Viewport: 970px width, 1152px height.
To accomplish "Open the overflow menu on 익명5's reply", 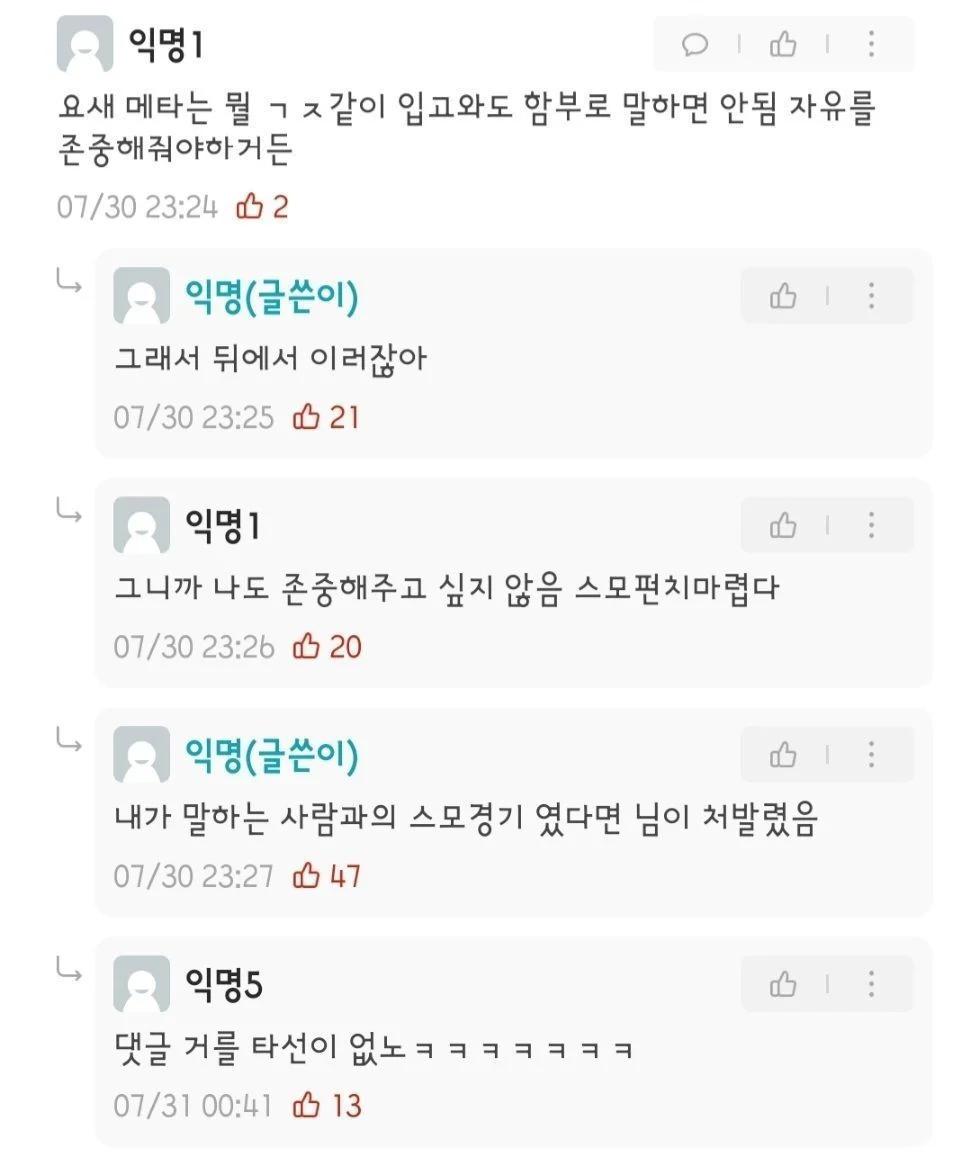I will [x=871, y=985].
